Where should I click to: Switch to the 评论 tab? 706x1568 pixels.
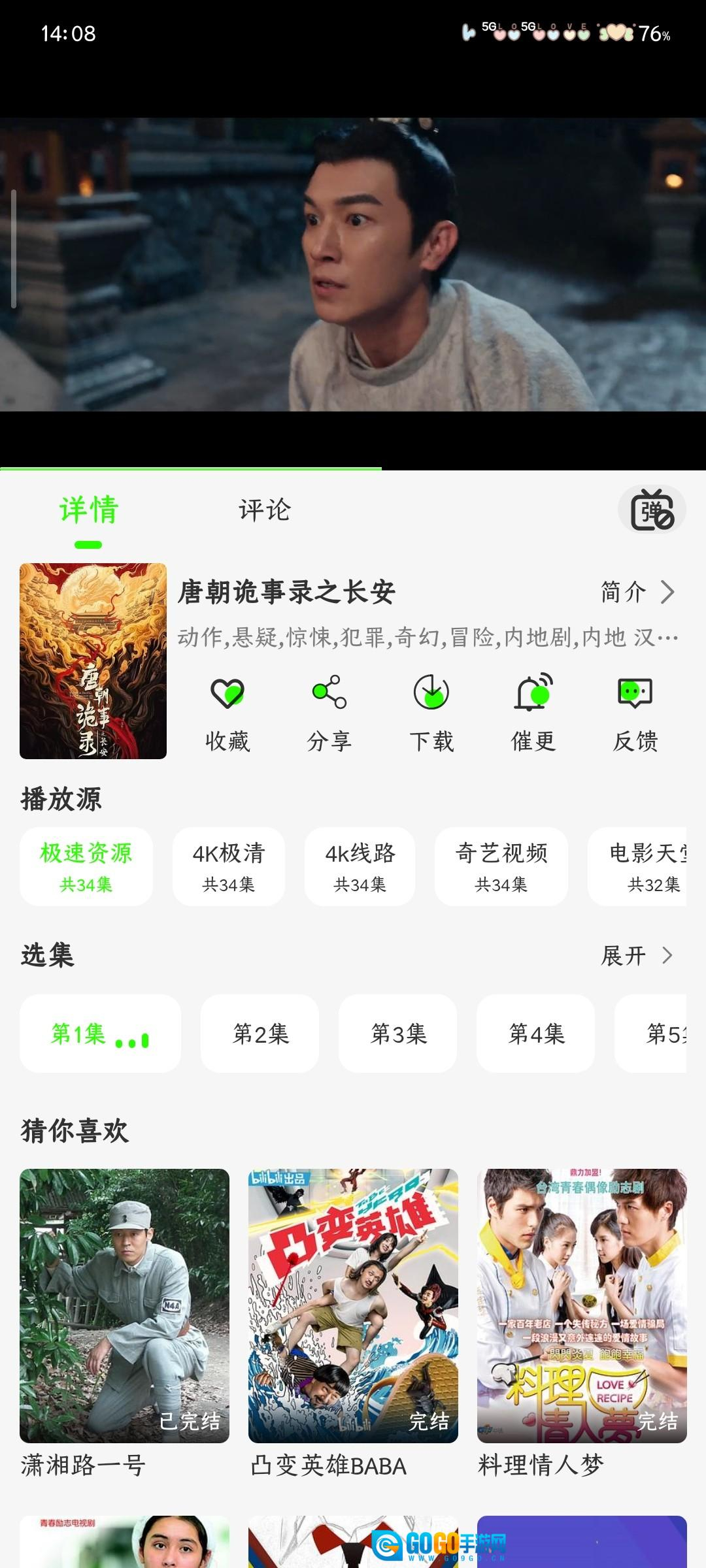click(264, 510)
